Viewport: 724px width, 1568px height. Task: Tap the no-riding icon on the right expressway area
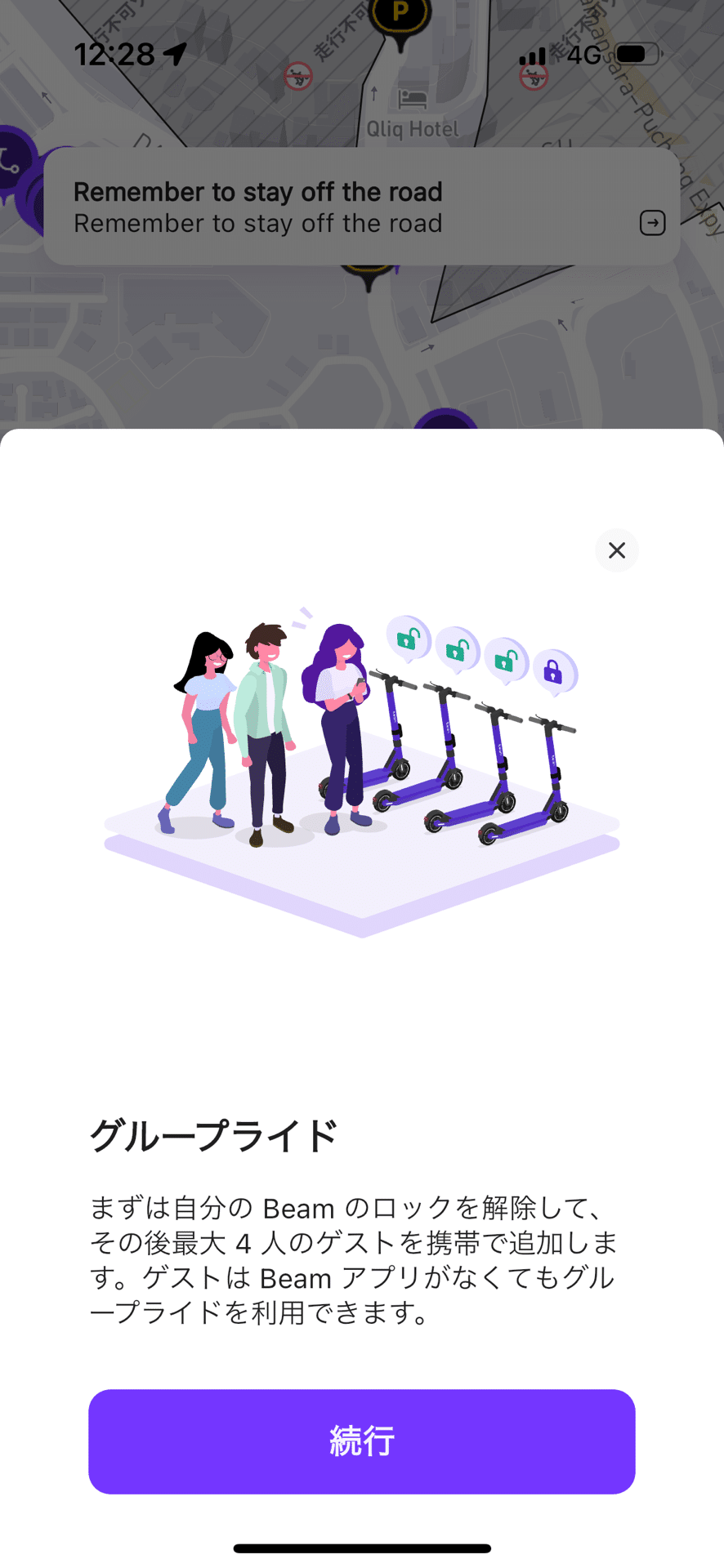click(x=533, y=76)
